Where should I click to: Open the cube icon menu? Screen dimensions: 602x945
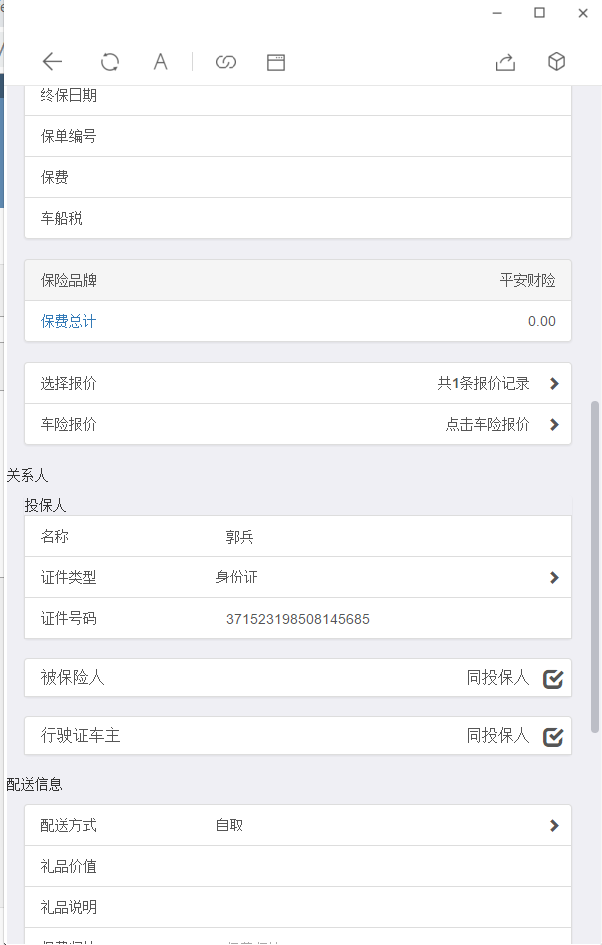pos(557,62)
